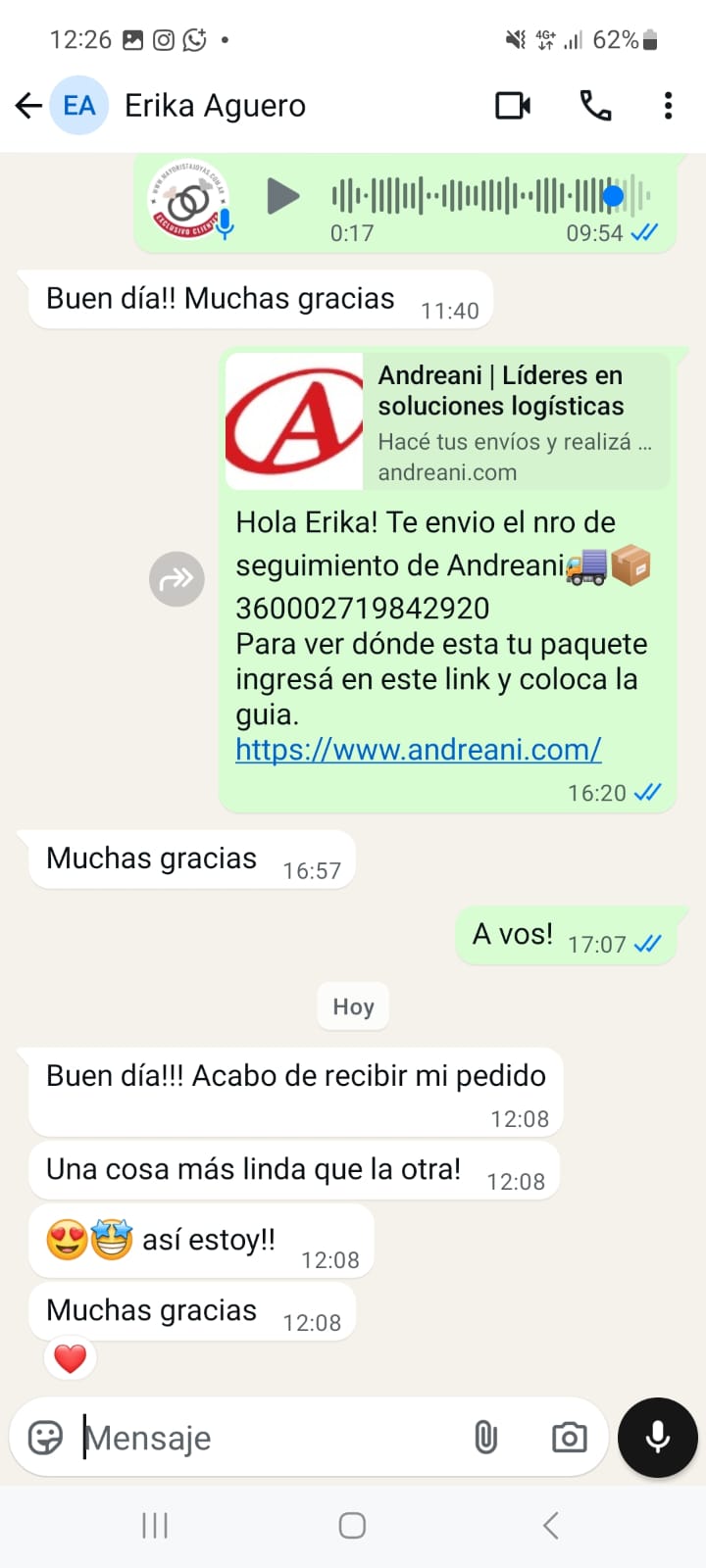The image size is (706, 1568).
Task: Go to the home screen
Action: pyautogui.click(x=352, y=1525)
